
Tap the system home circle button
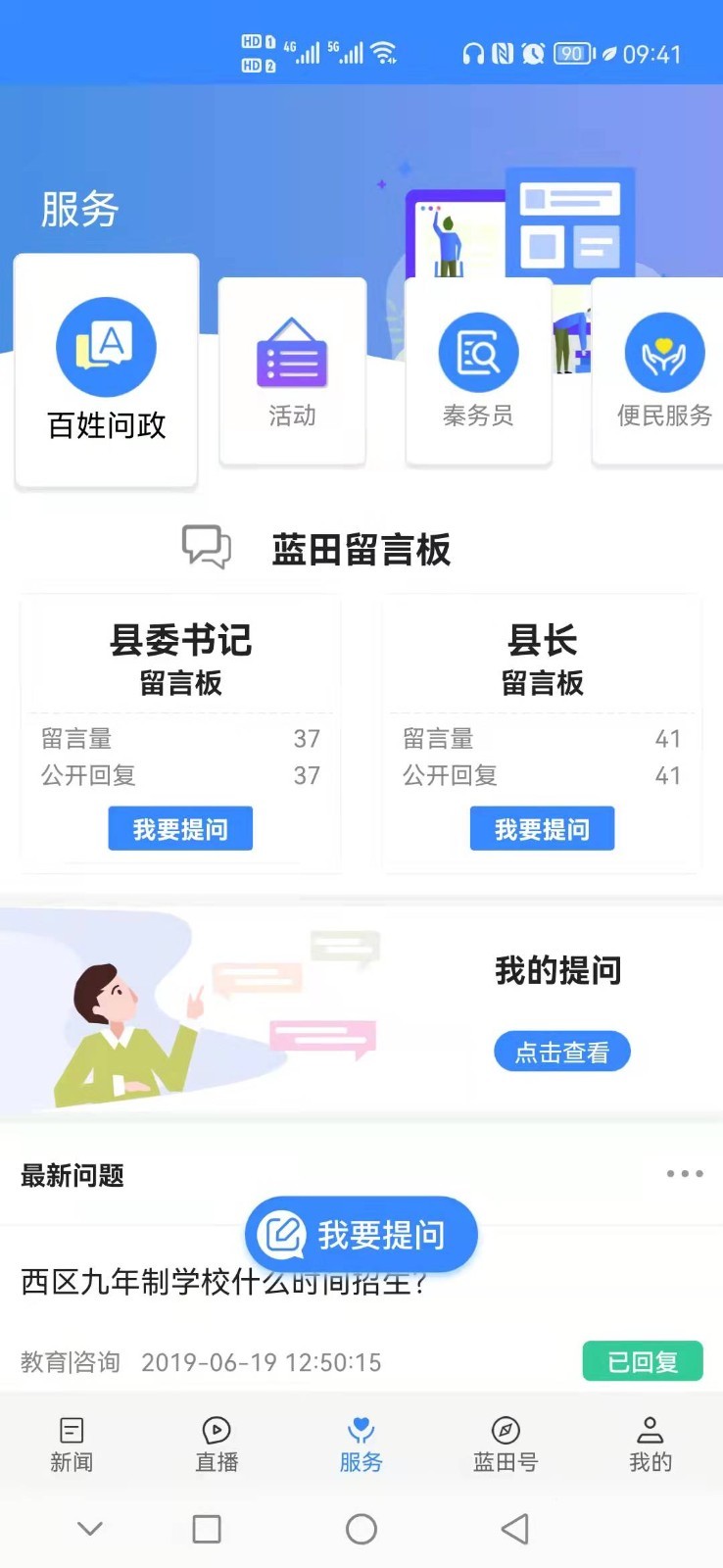361,1529
